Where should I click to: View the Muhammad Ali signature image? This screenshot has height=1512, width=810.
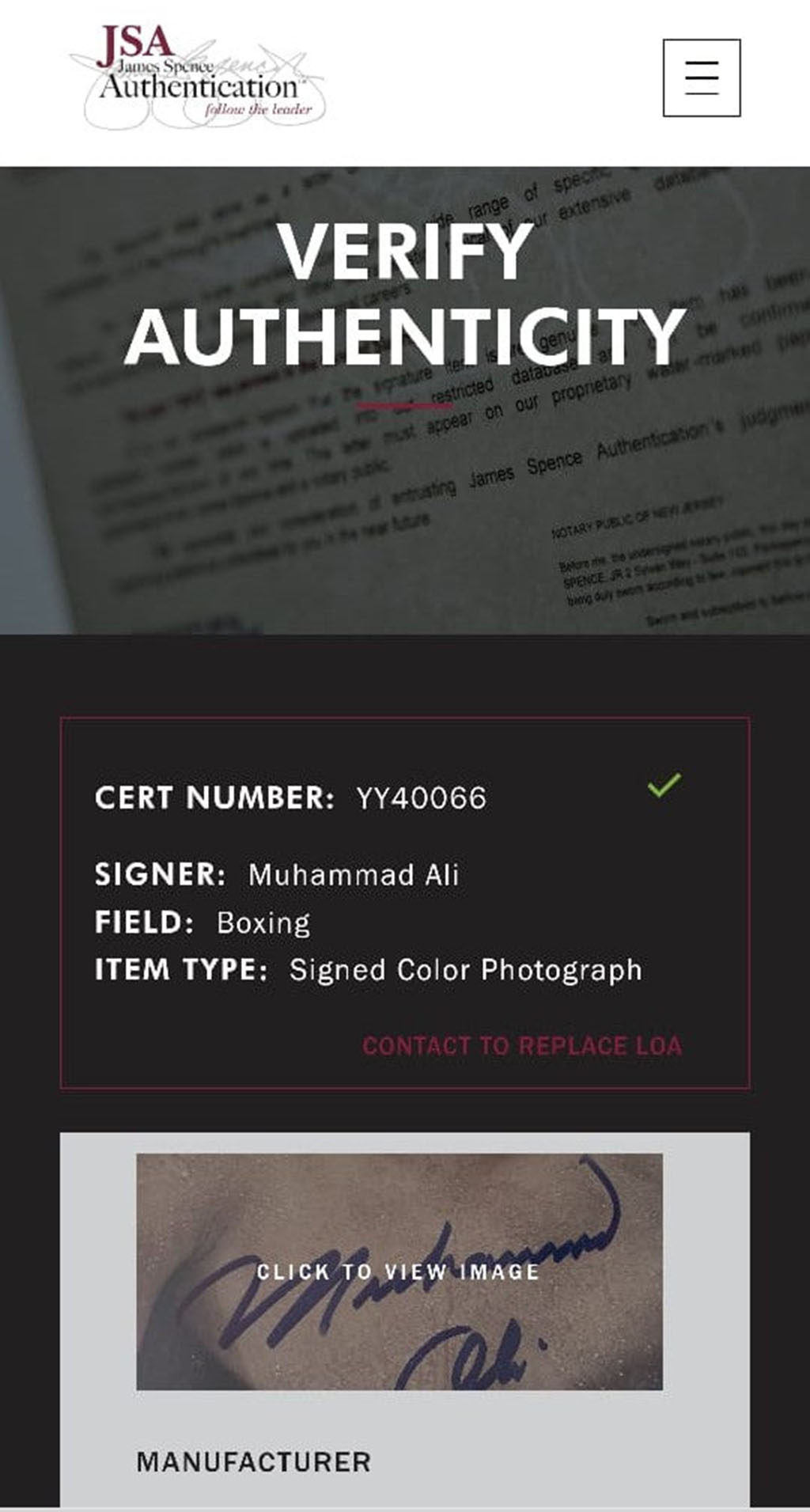click(x=399, y=1271)
